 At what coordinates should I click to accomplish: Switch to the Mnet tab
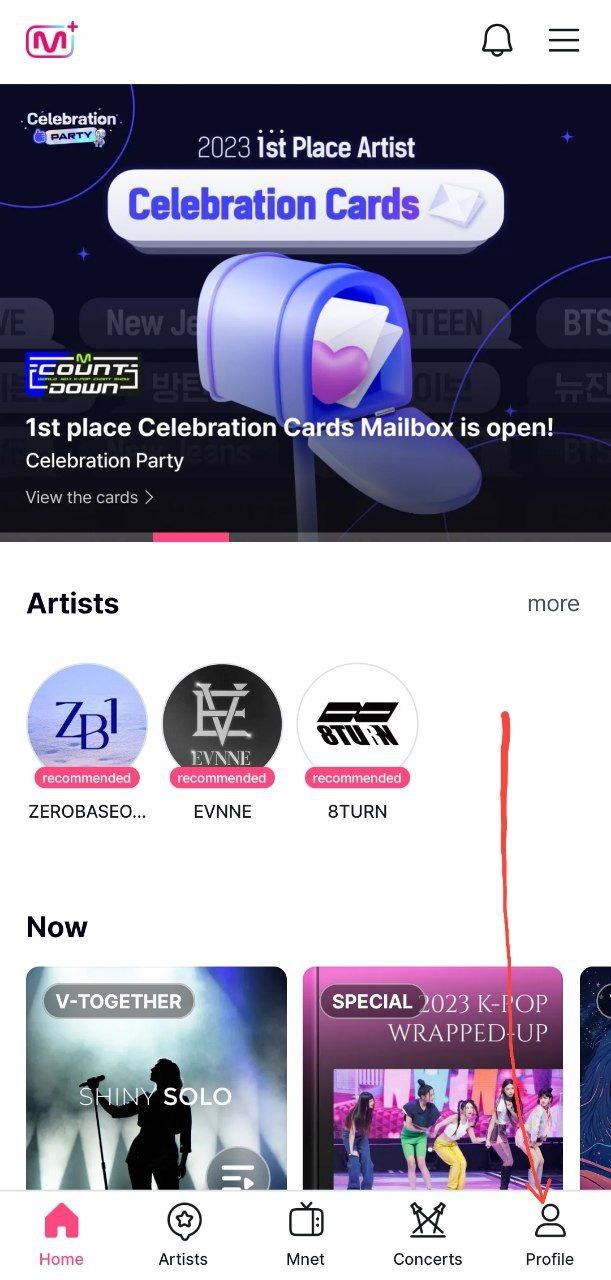[x=306, y=1235]
